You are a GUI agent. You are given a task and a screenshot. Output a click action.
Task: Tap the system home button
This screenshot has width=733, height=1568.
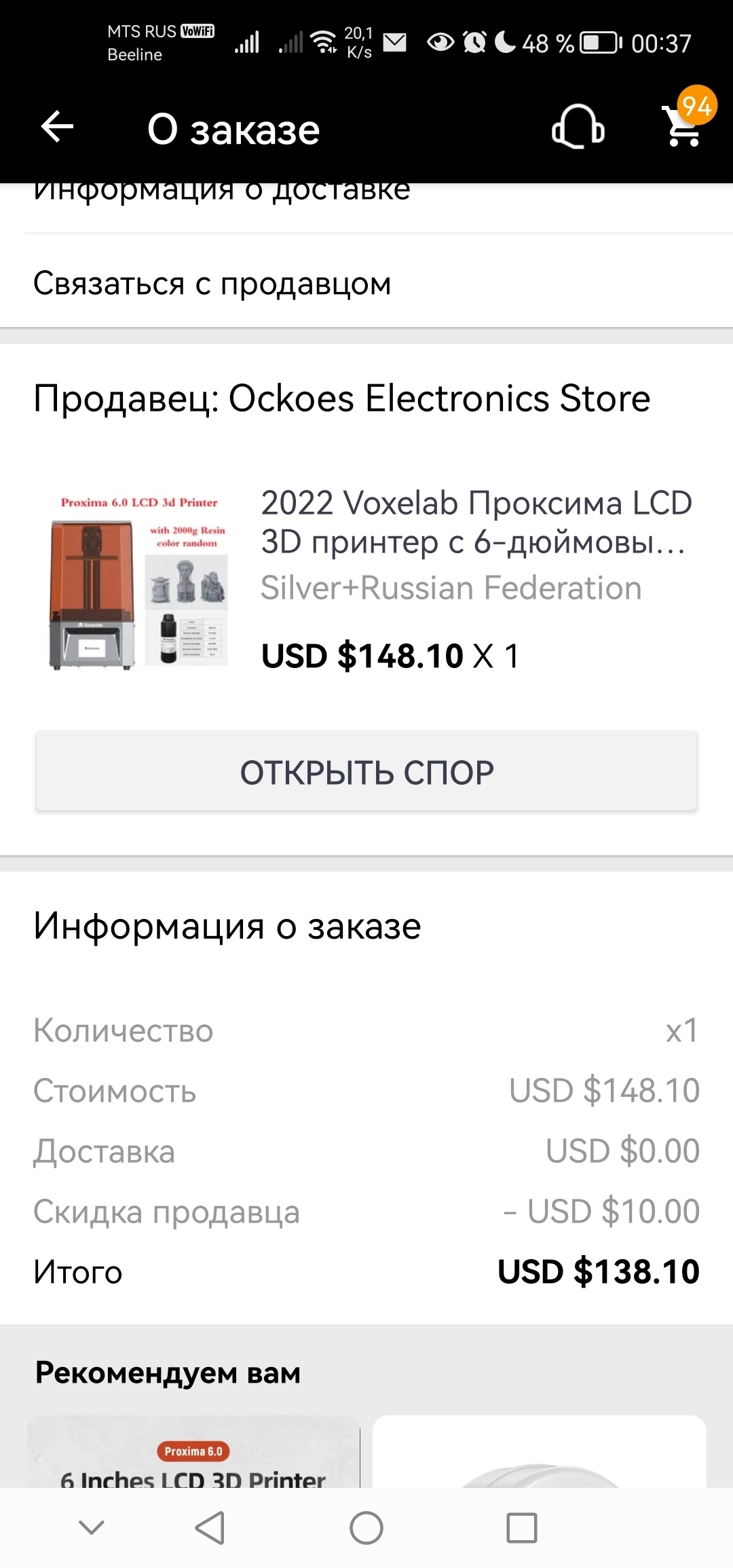(366, 1528)
